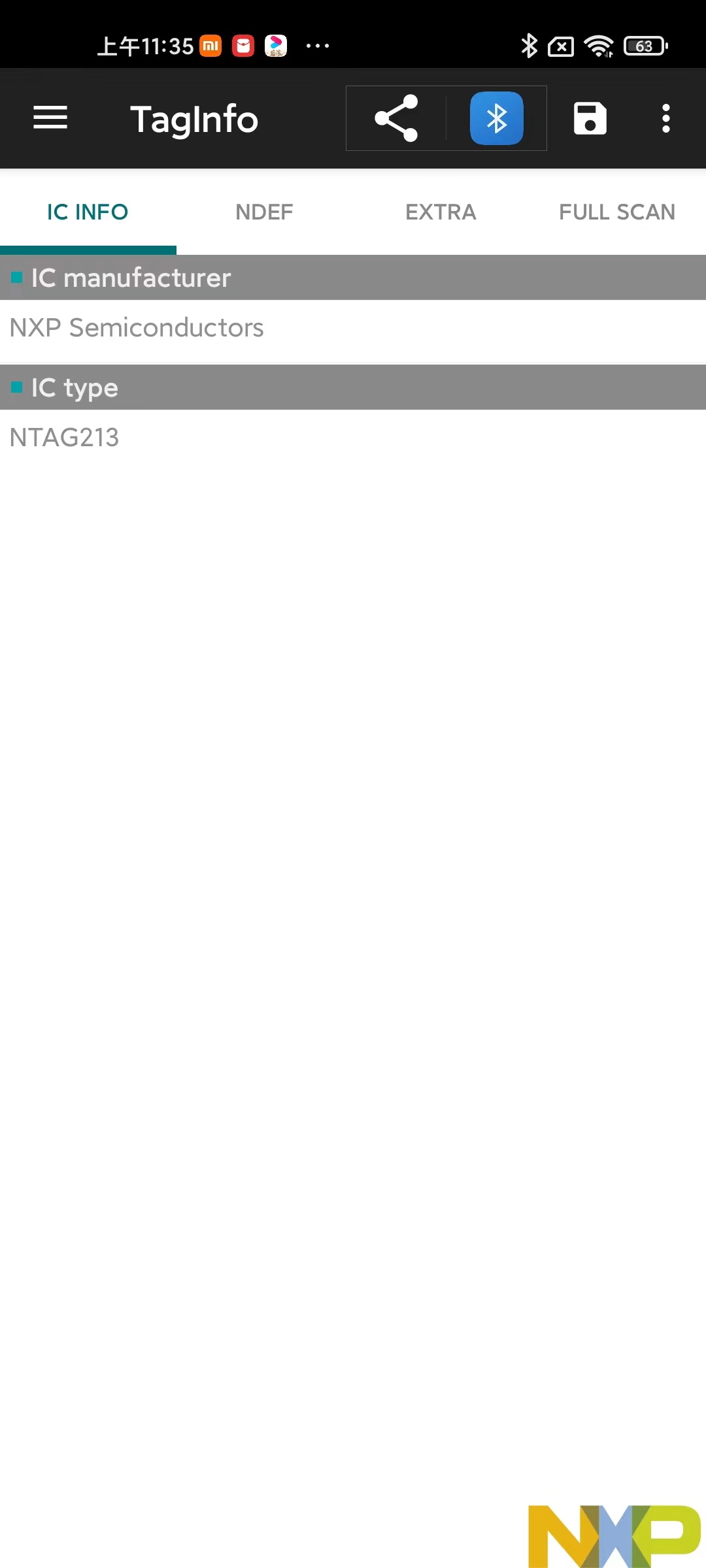Screen dimensions: 706x1568
Task: Save the scan with the floppy icon
Action: pyautogui.click(x=590, y=118)
